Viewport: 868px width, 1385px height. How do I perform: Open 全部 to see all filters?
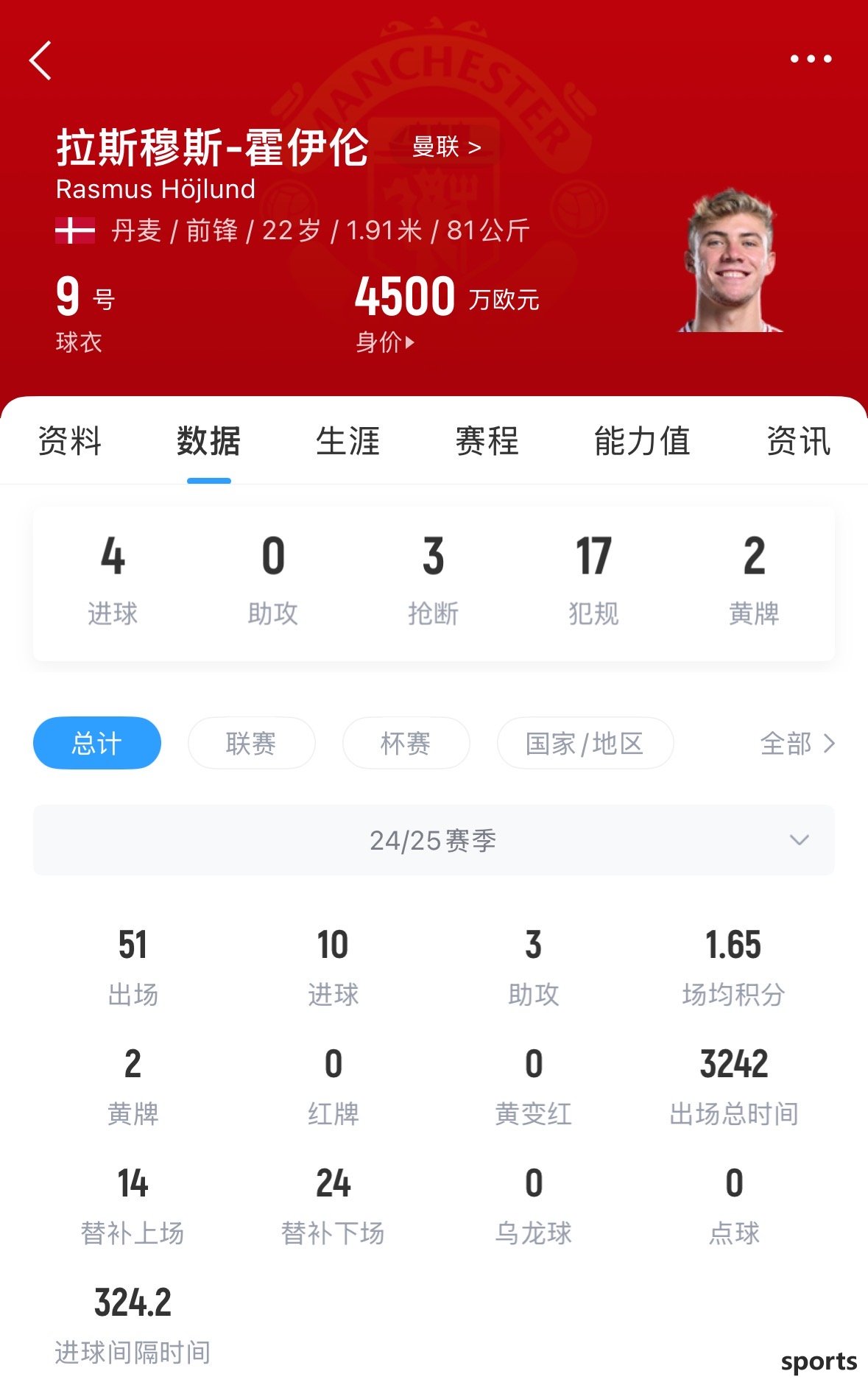click(x=797, y=743)
